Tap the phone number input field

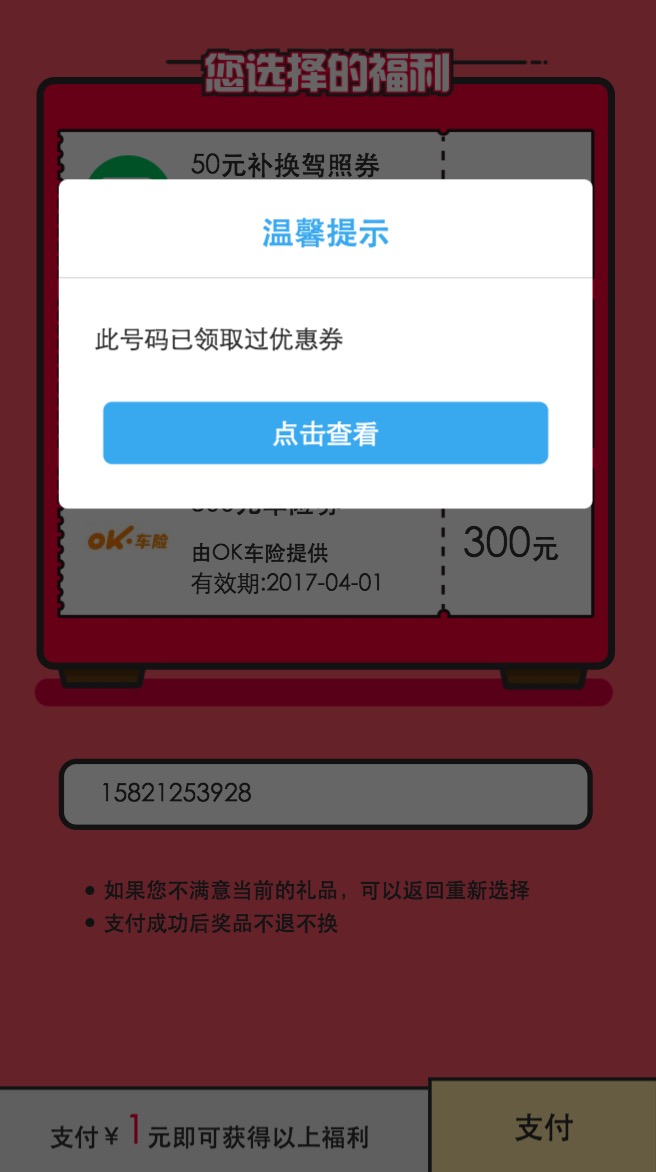coord(325,794)
